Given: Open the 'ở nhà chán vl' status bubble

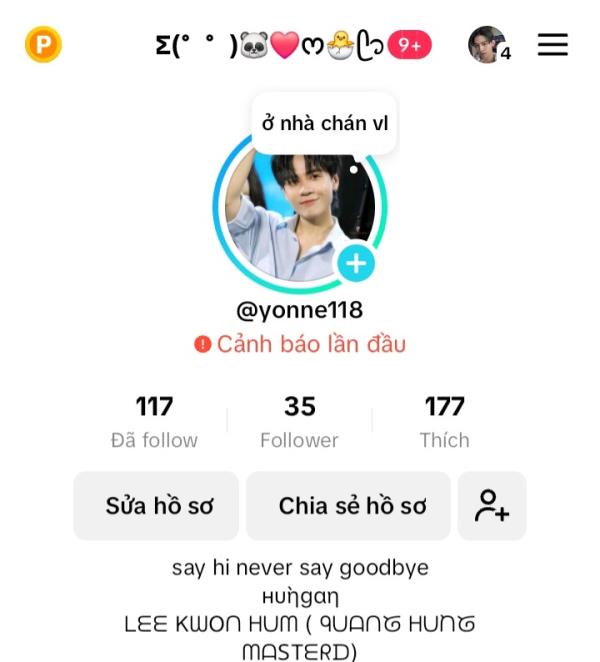Looking at the screenshot, I should (x=324, y=123).
